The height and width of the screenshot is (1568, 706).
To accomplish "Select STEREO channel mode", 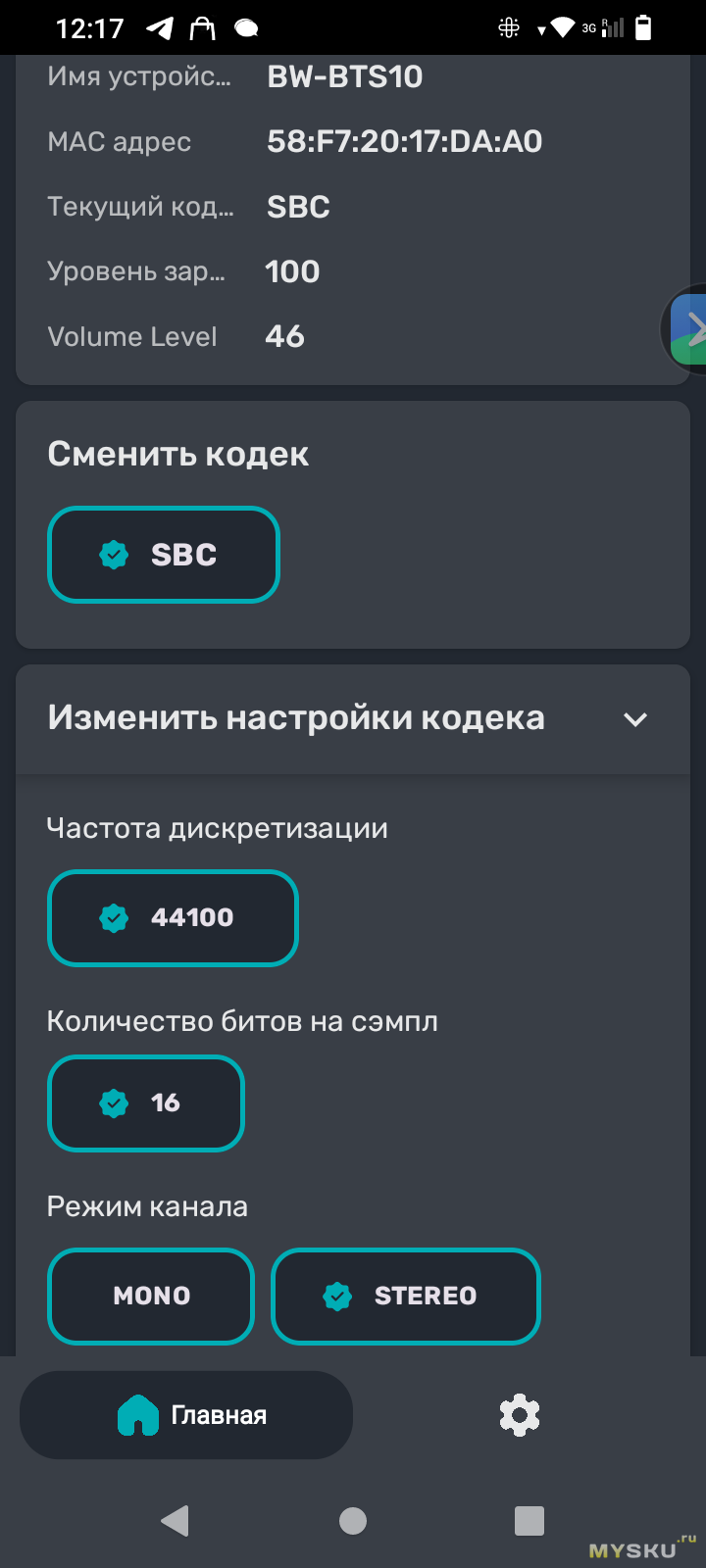I will pyautogui.click(x=405, y=1296).
